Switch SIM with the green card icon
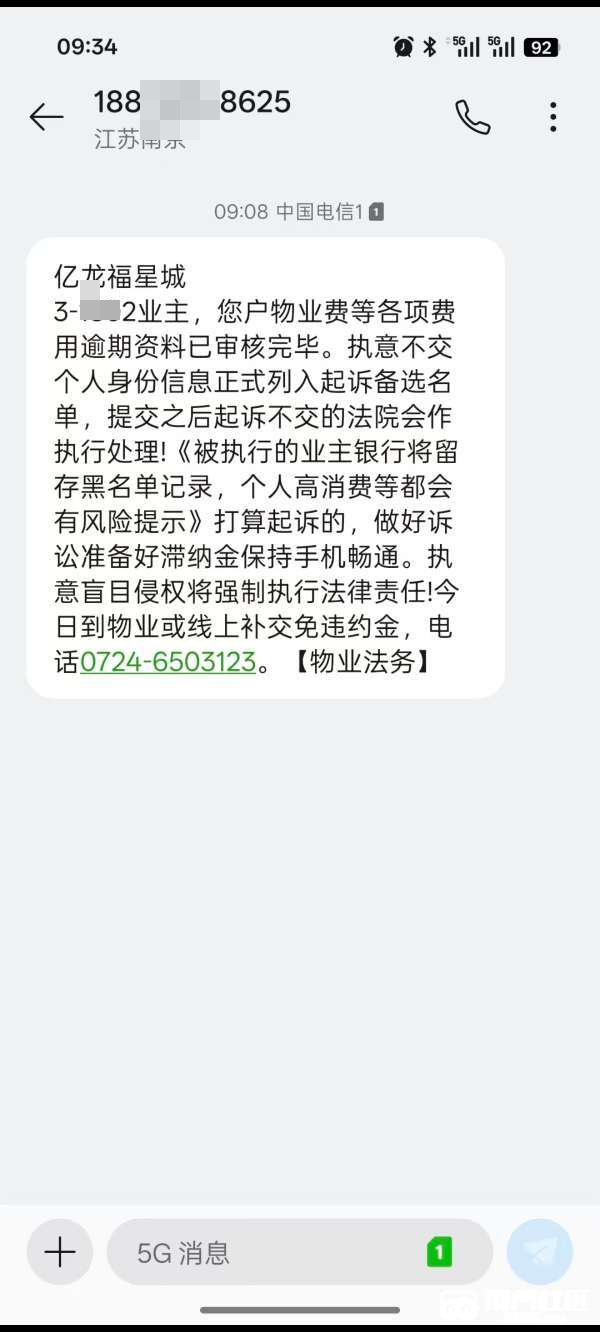Viewport: 600px width, 1332px height. coord(439,1252)
